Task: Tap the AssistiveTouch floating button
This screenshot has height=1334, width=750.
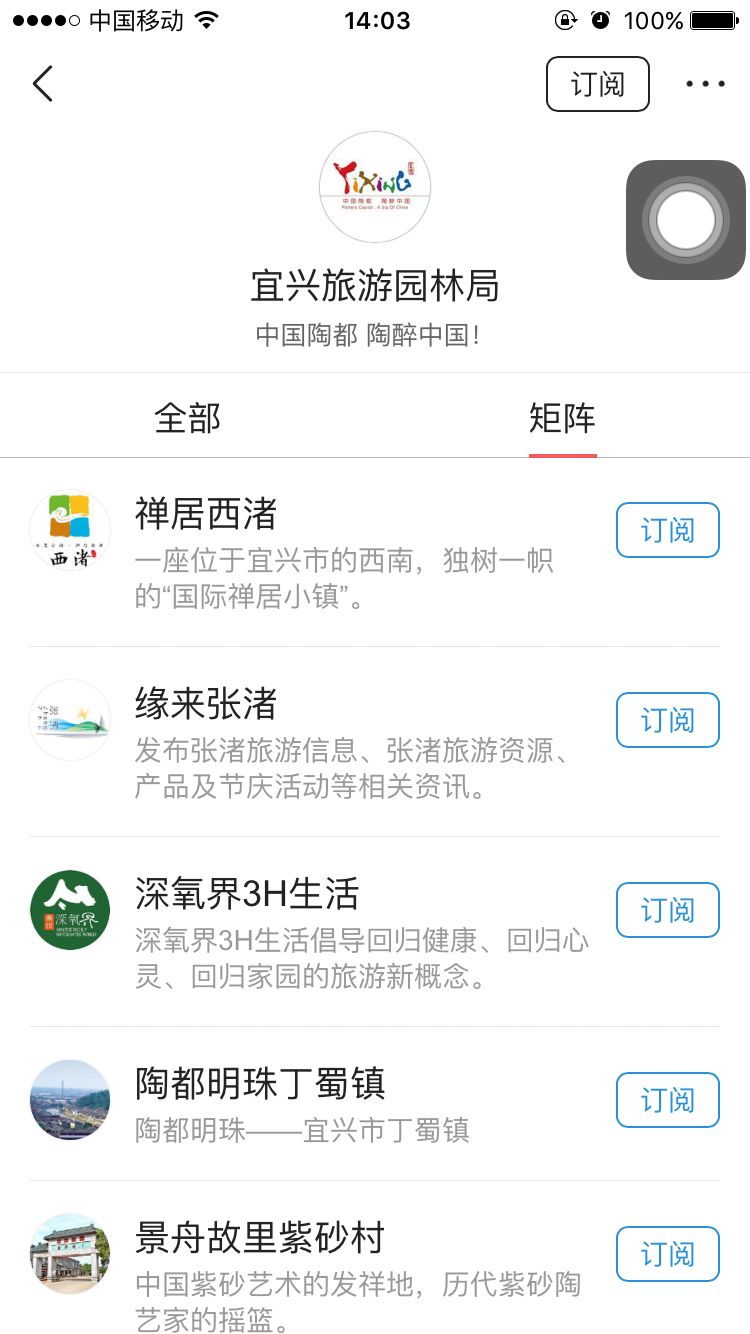Action: point(686,220)
